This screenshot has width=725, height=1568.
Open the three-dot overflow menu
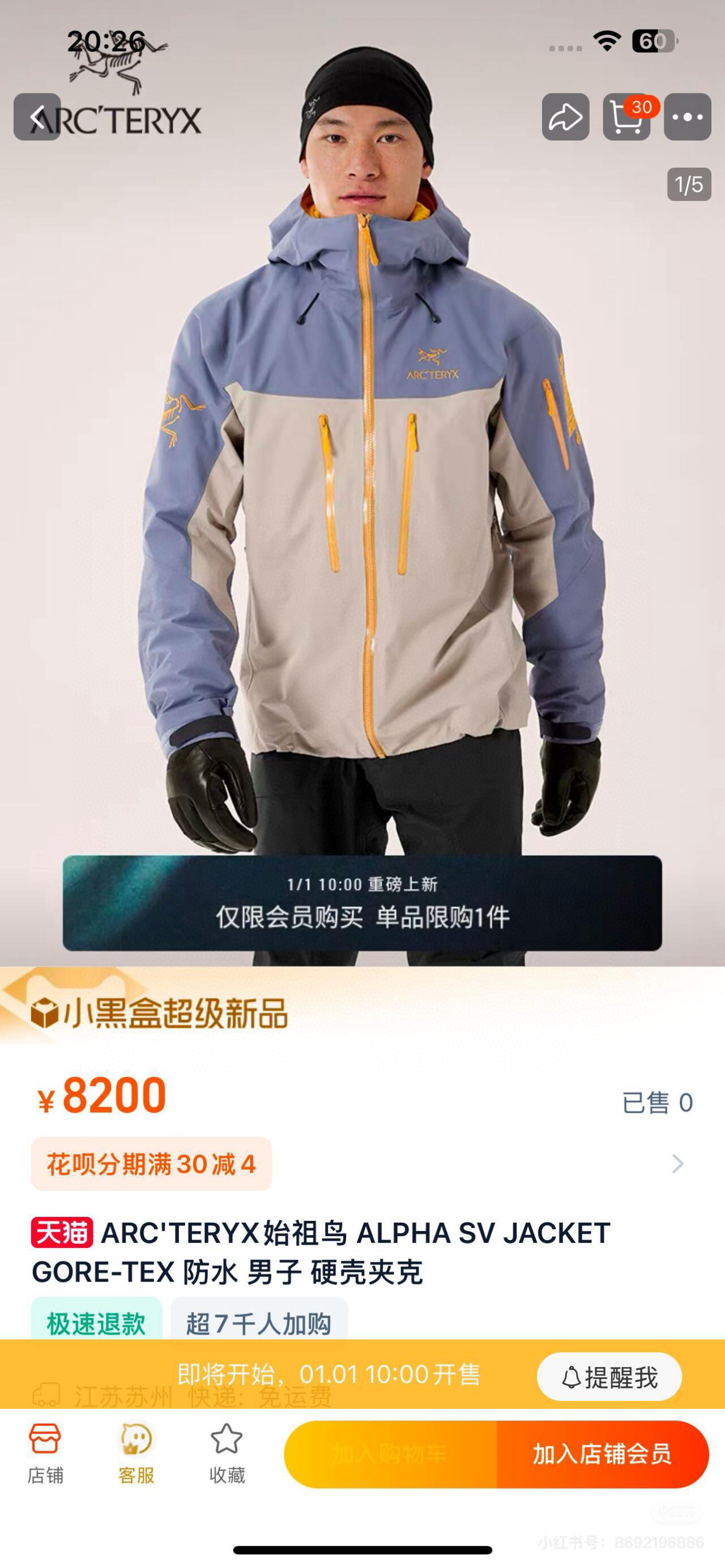coord(687,117)
